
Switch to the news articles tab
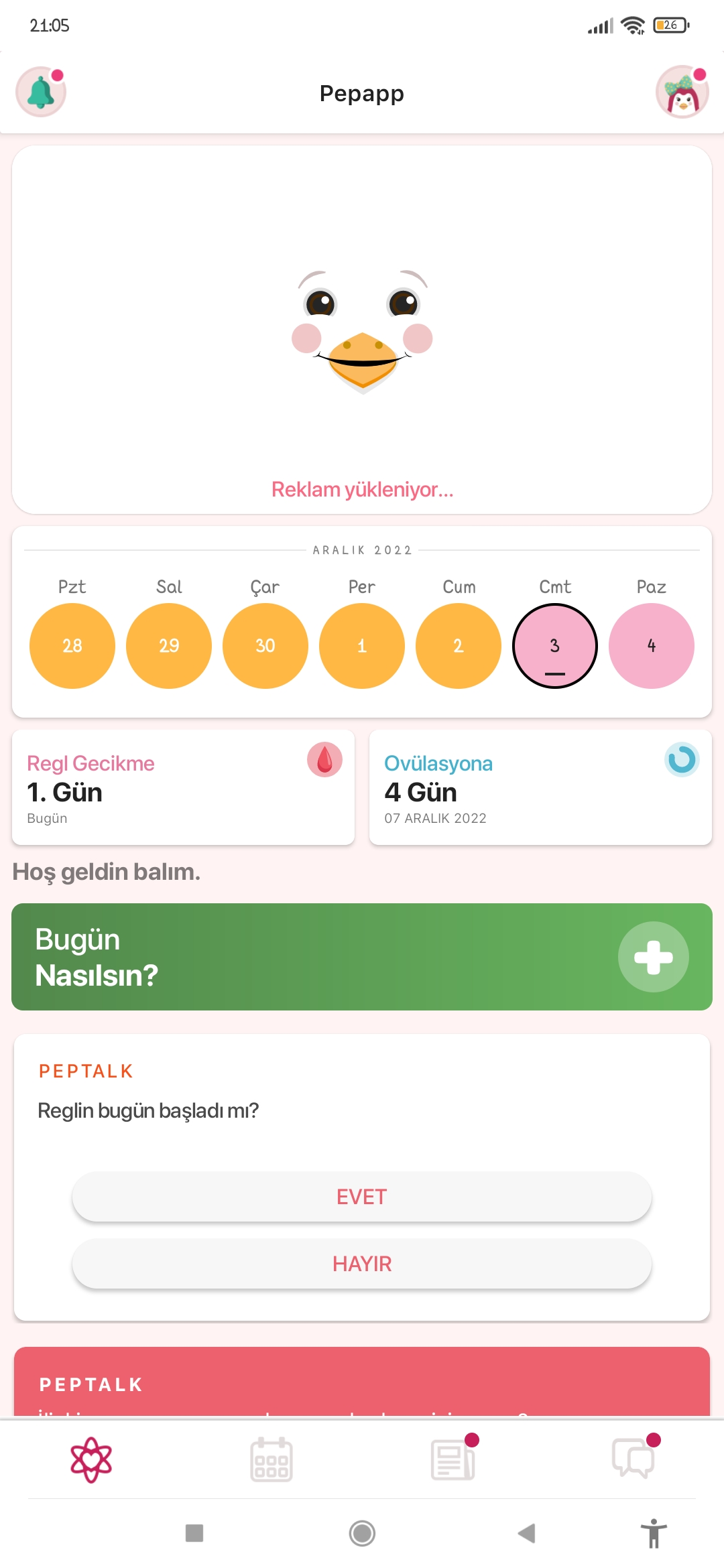pyautogui.click(x=453, y=1459)
